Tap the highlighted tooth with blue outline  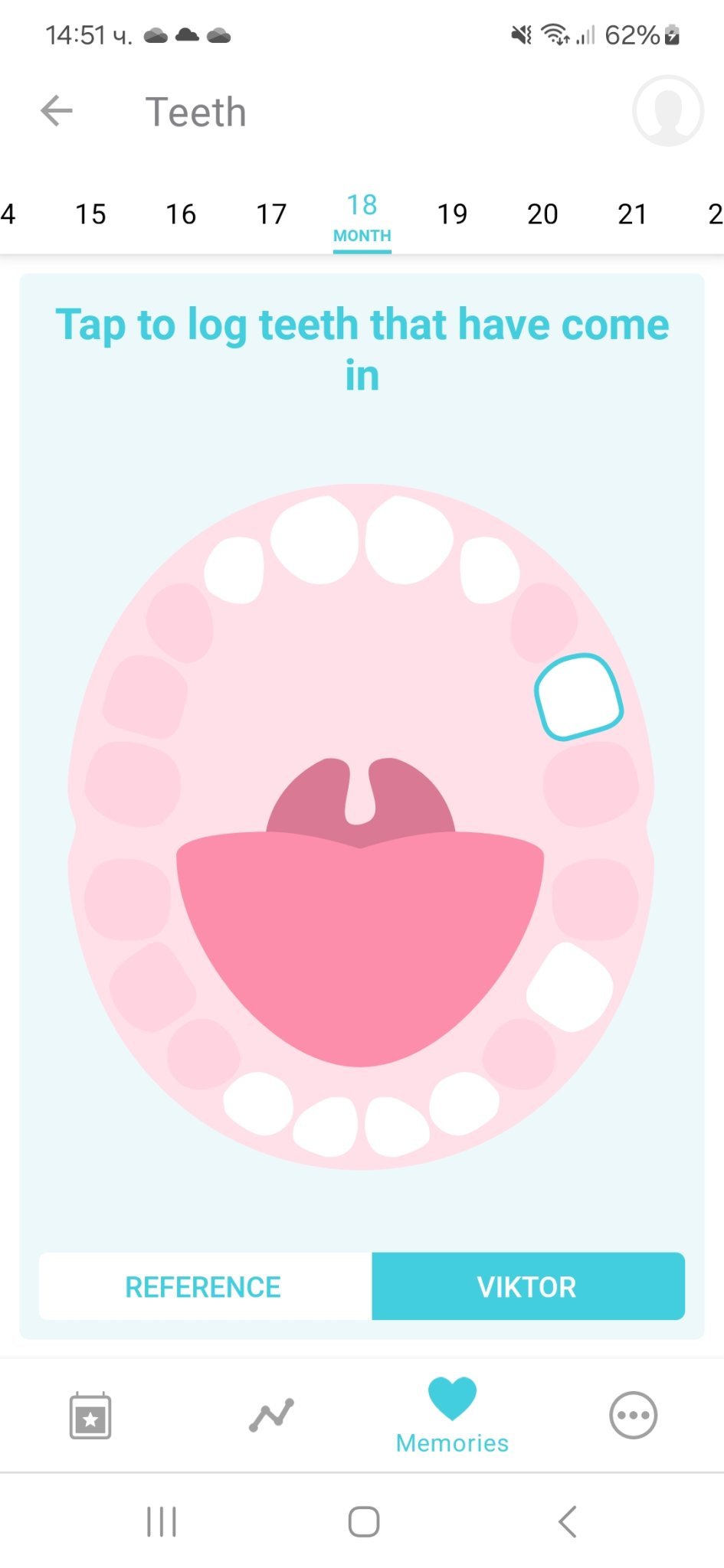578,697
